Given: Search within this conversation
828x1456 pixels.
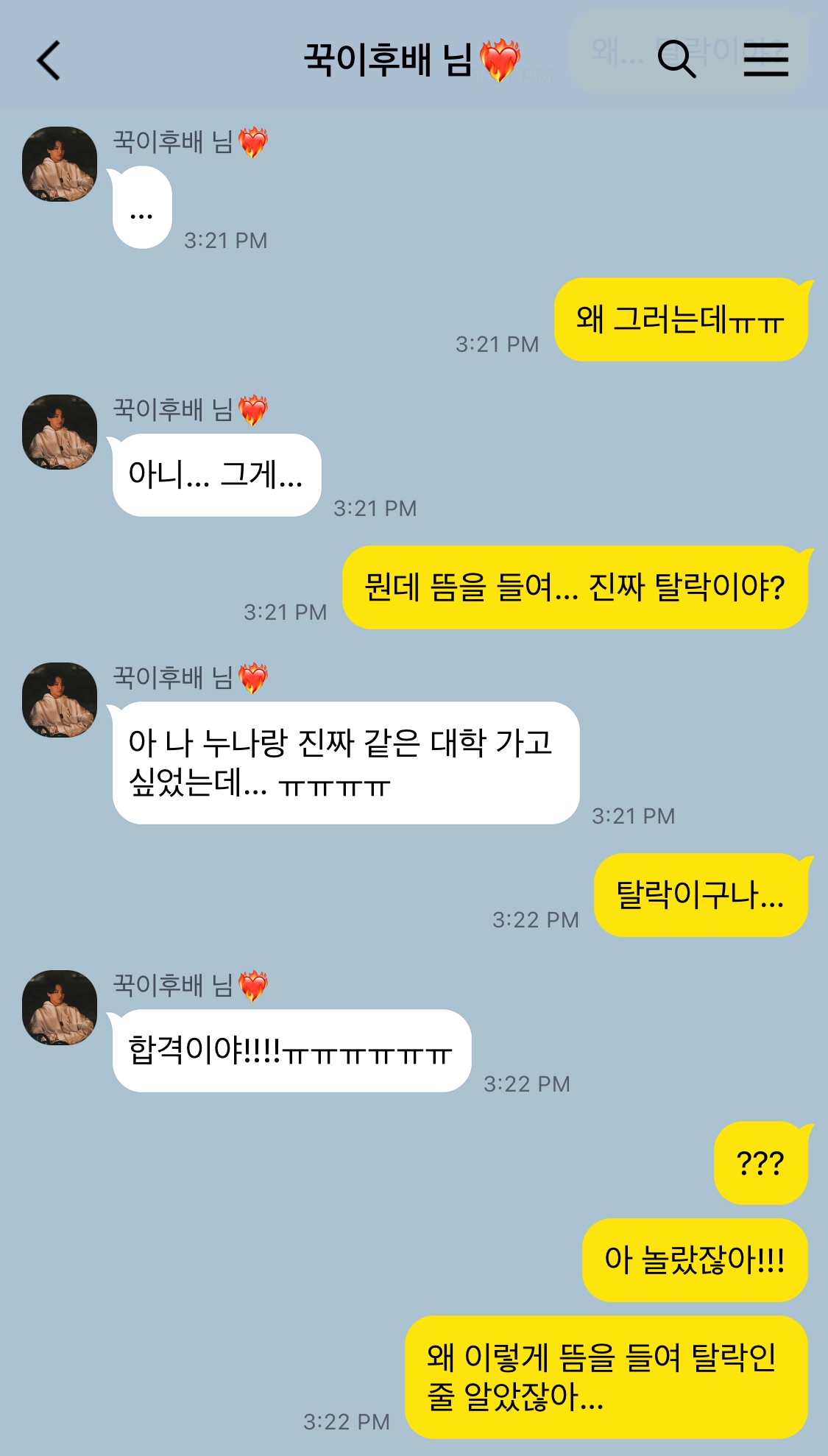Looking at the screenshot, I should (676, 59).
